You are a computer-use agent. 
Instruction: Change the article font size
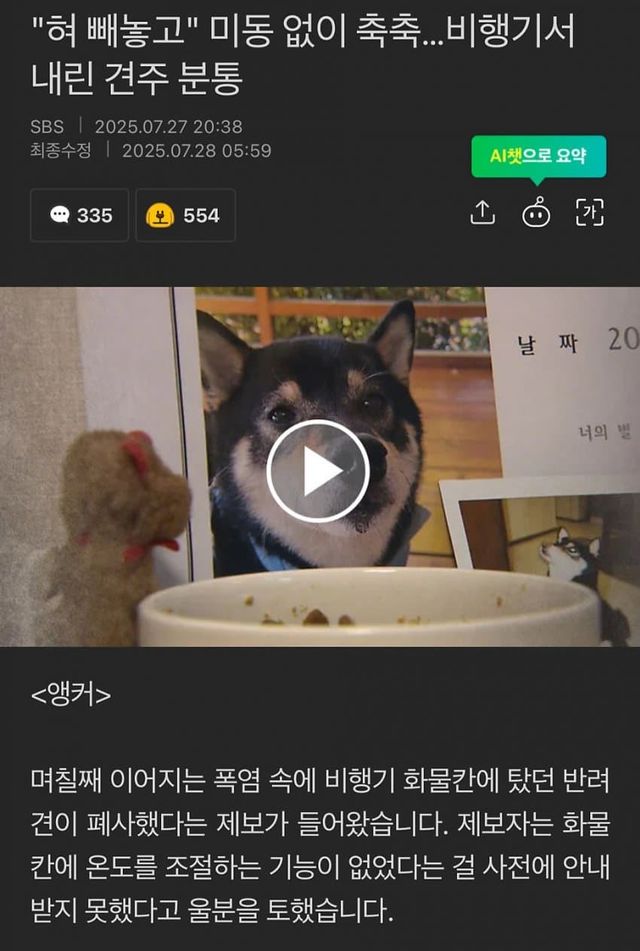tap(590, 212)
